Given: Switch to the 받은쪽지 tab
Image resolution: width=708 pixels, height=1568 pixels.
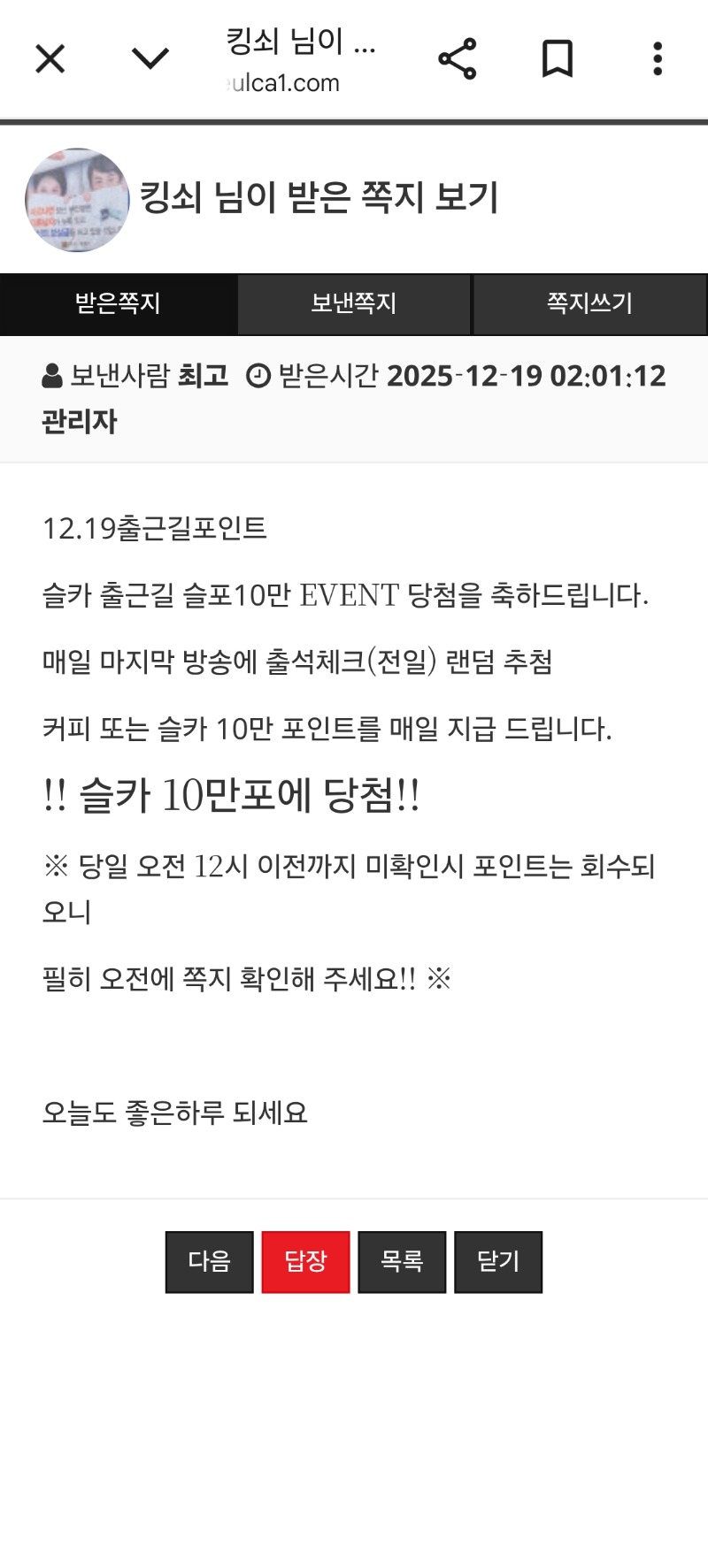Looking at the screenshot, I should coord(118,303).
